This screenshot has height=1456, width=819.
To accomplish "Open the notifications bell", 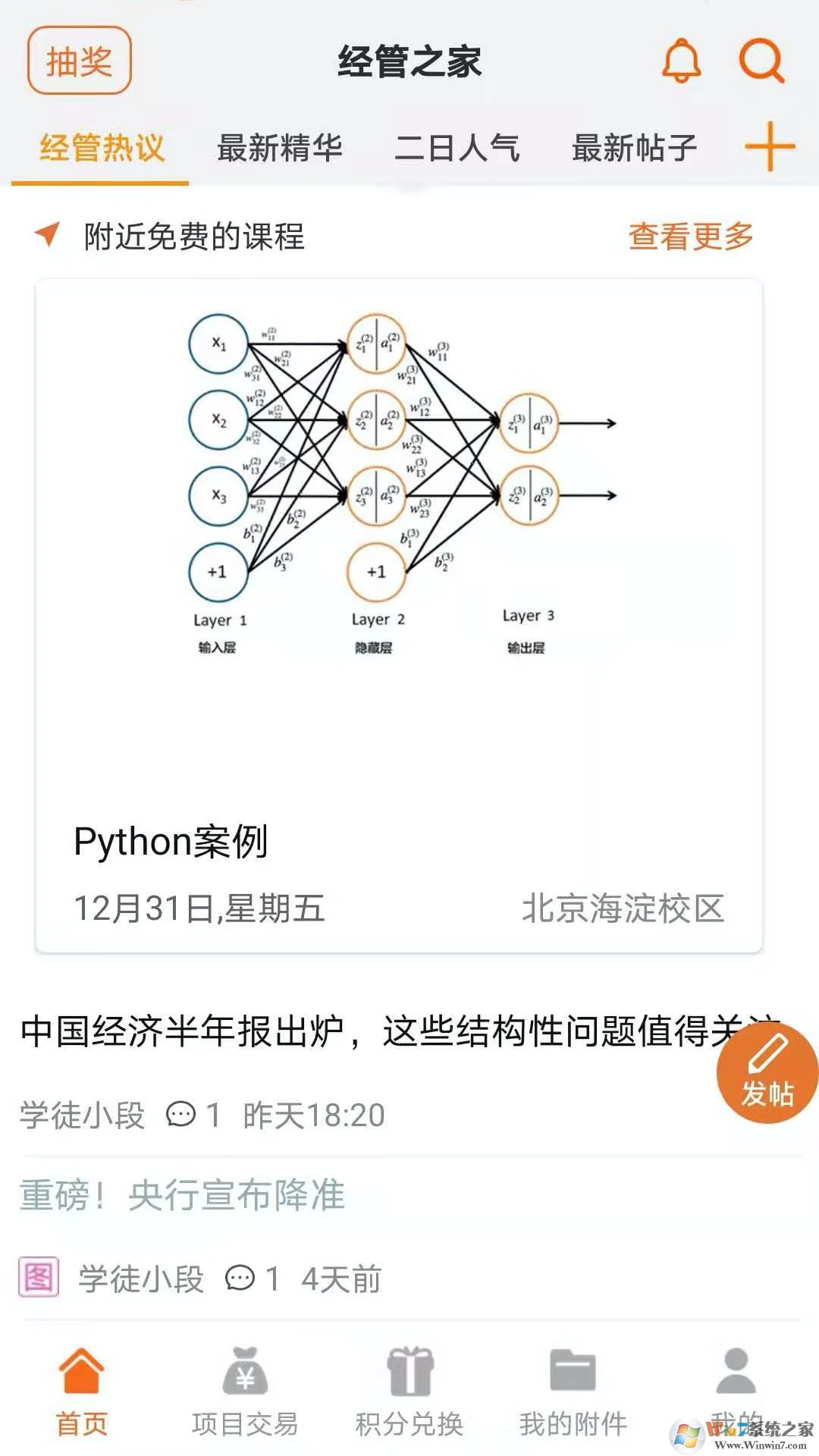I will (x=681, y=60).
